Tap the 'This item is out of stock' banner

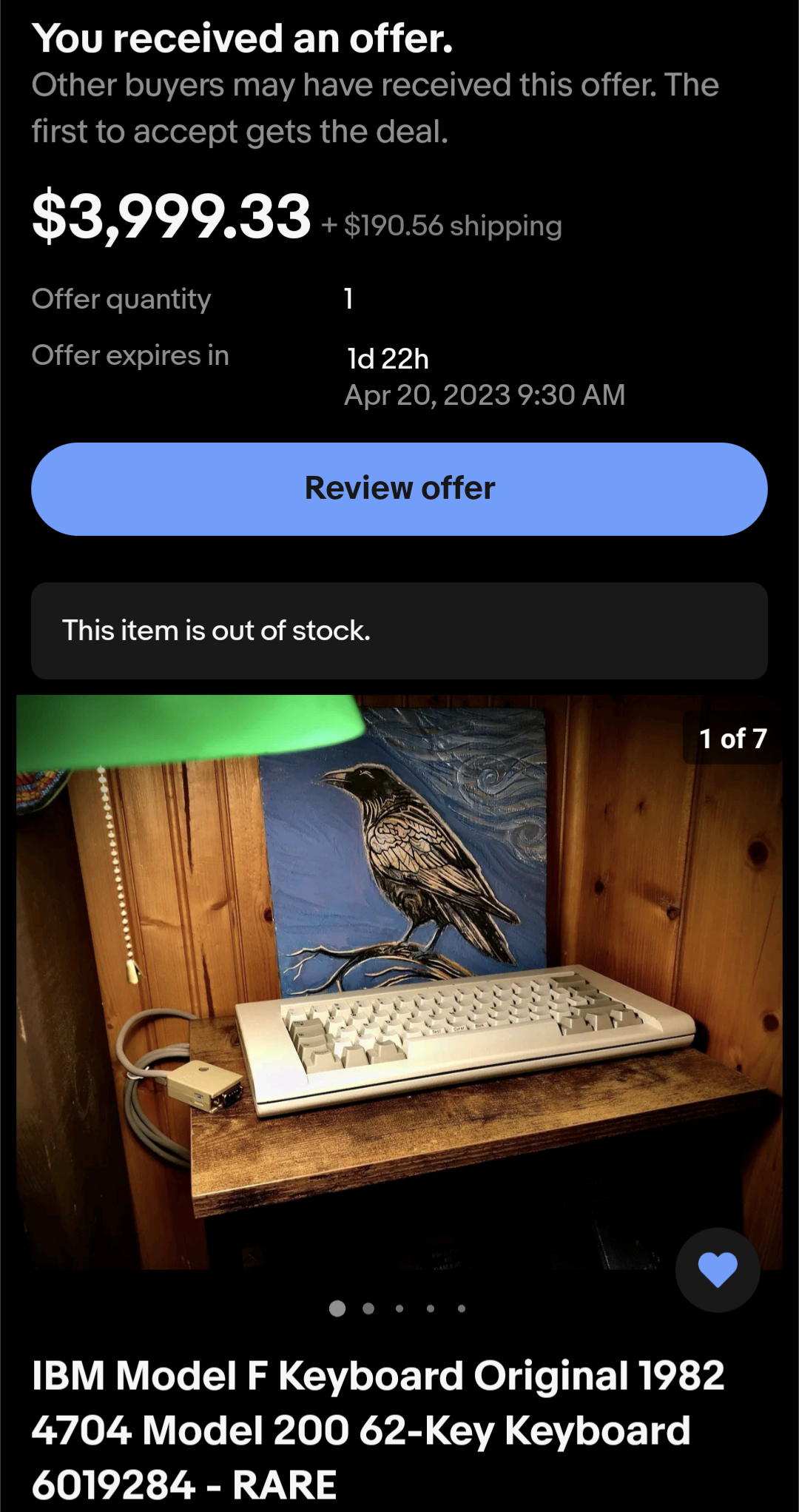pos(399,630)
